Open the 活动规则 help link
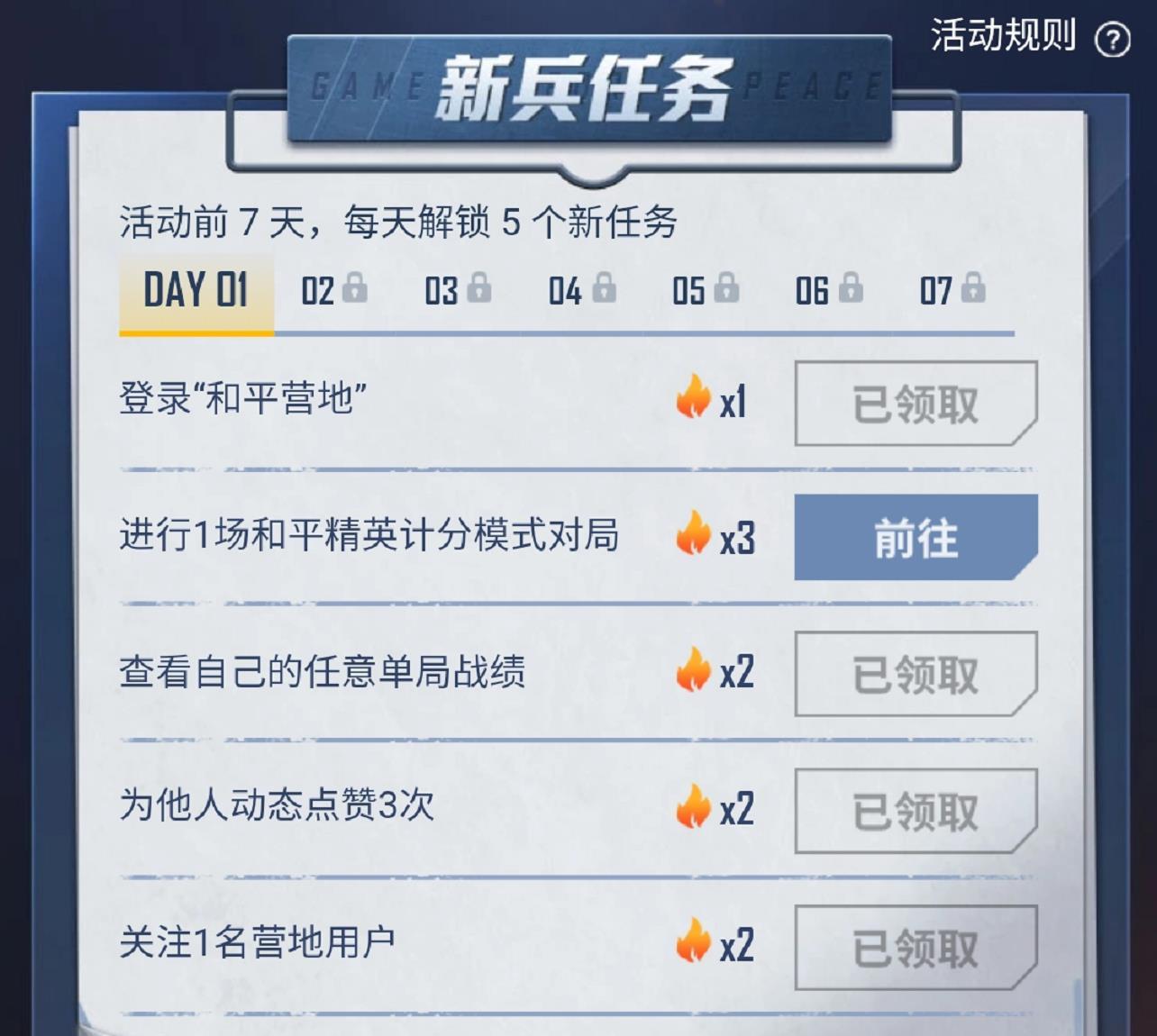The width and height of the screenshot is (1157, 1036). 1028,37
